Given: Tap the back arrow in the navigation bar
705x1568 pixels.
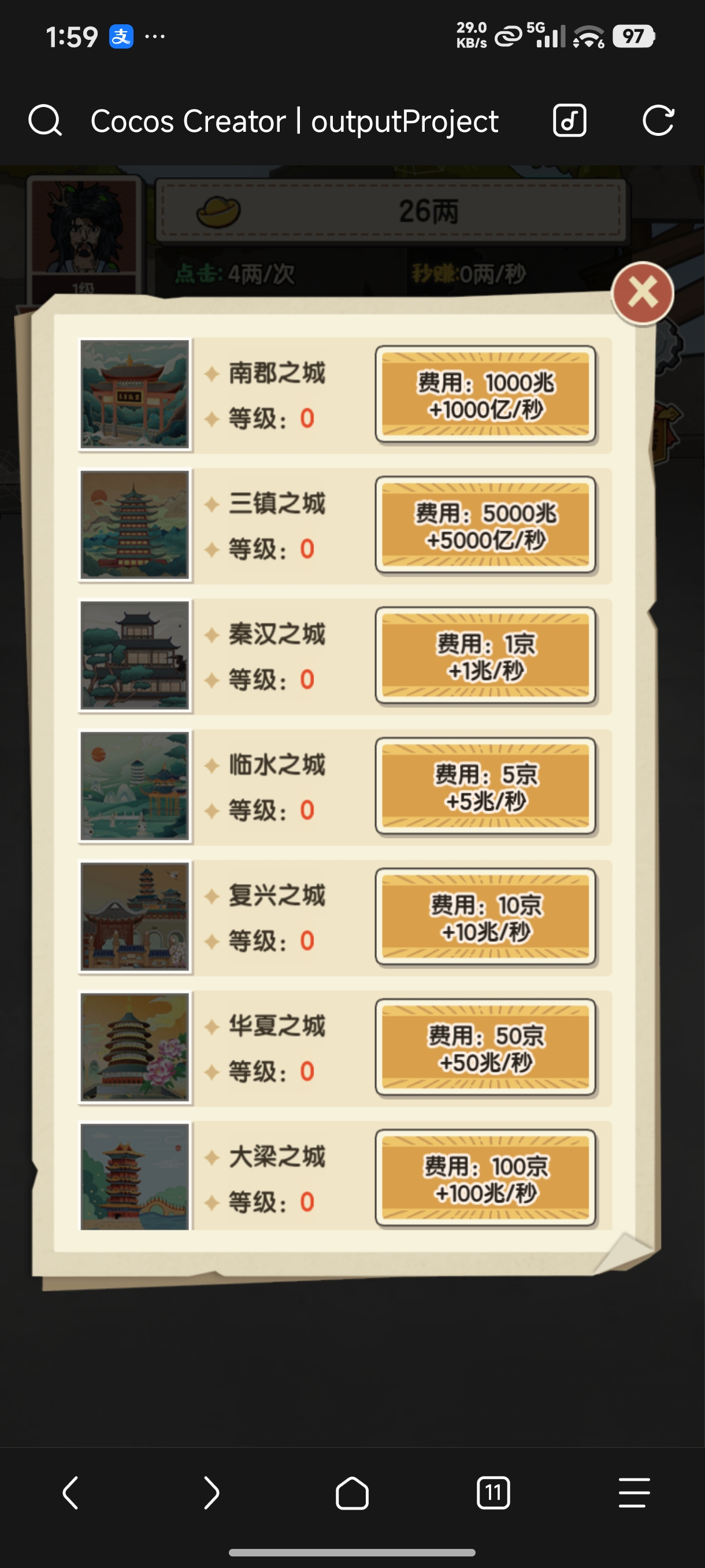Looking at the screenshot, I should 70,1492.
